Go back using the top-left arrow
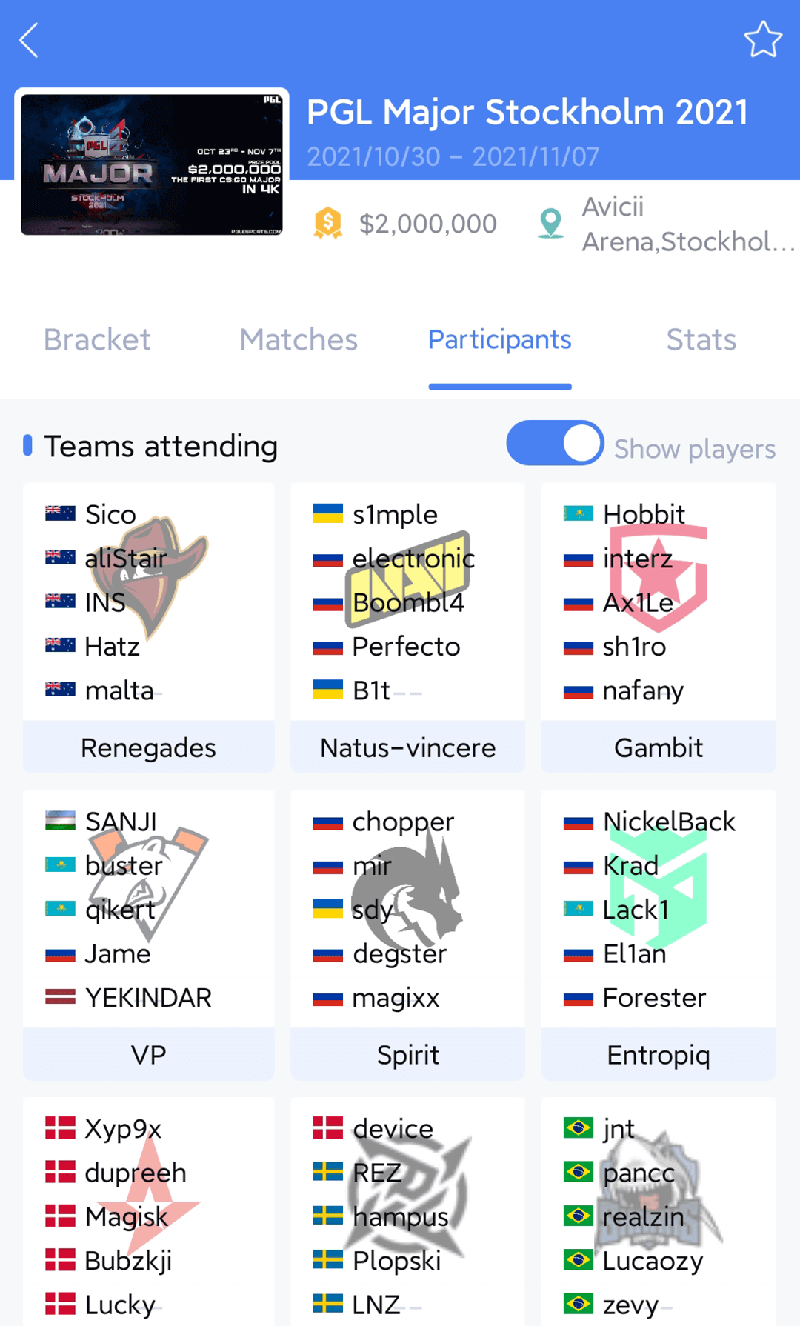Image resolution: width=800 pixels, height=1326 pixels. 29,40
